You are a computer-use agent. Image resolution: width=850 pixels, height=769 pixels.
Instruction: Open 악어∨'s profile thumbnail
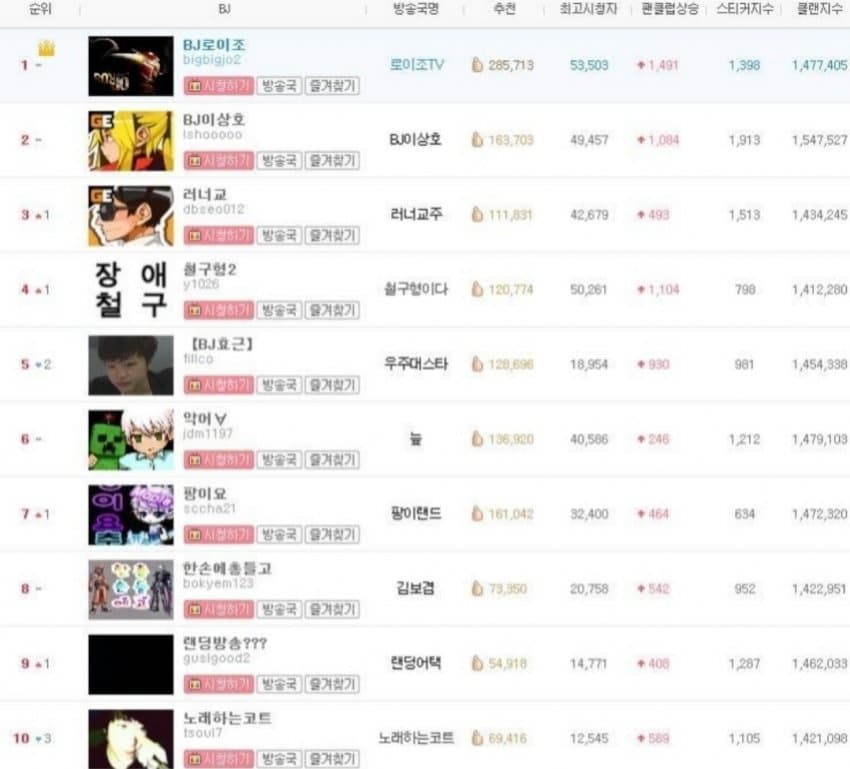(x=130, y=439)
